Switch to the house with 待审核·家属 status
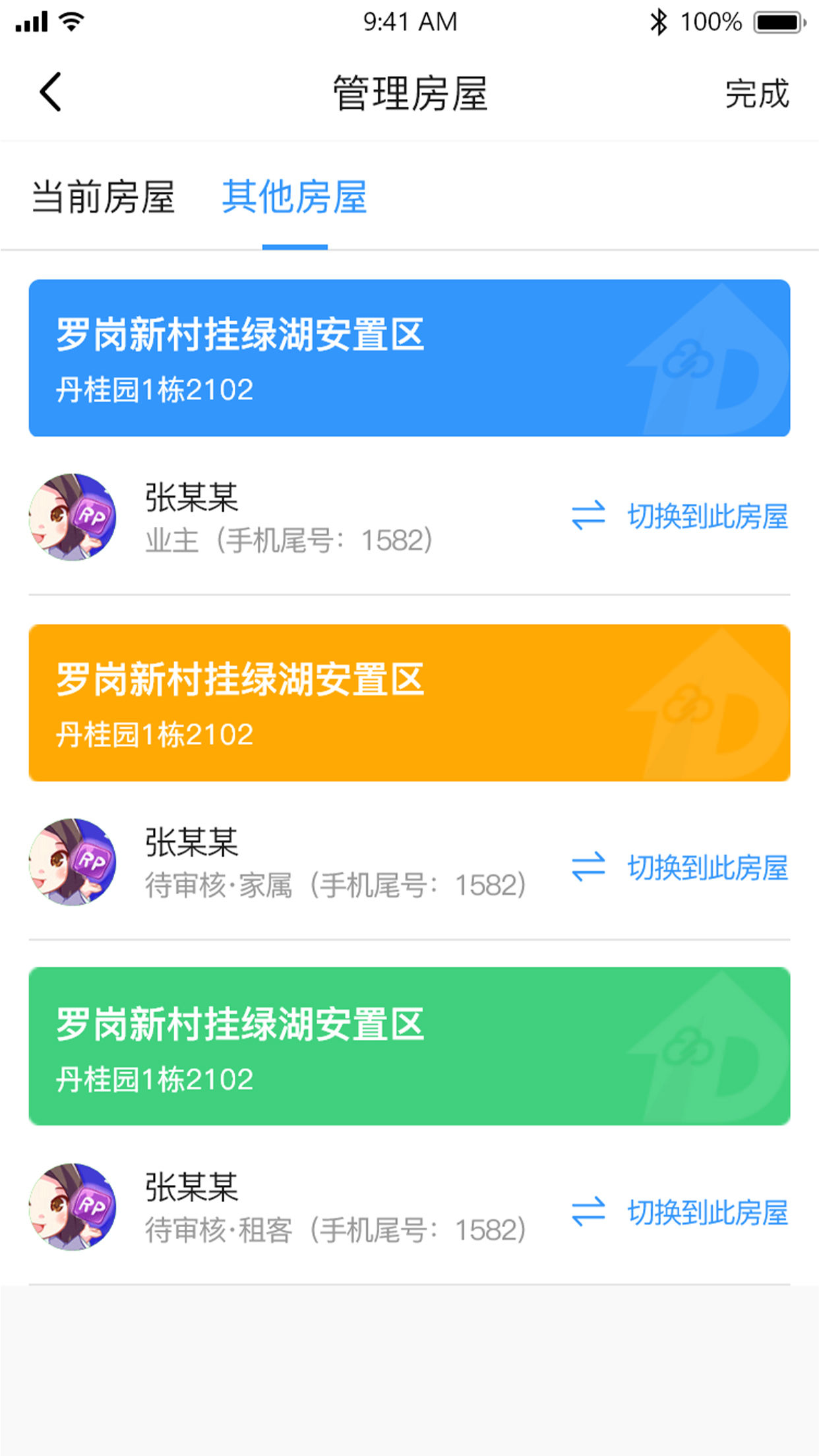819x1456 pixels. (x=680, y=867)
